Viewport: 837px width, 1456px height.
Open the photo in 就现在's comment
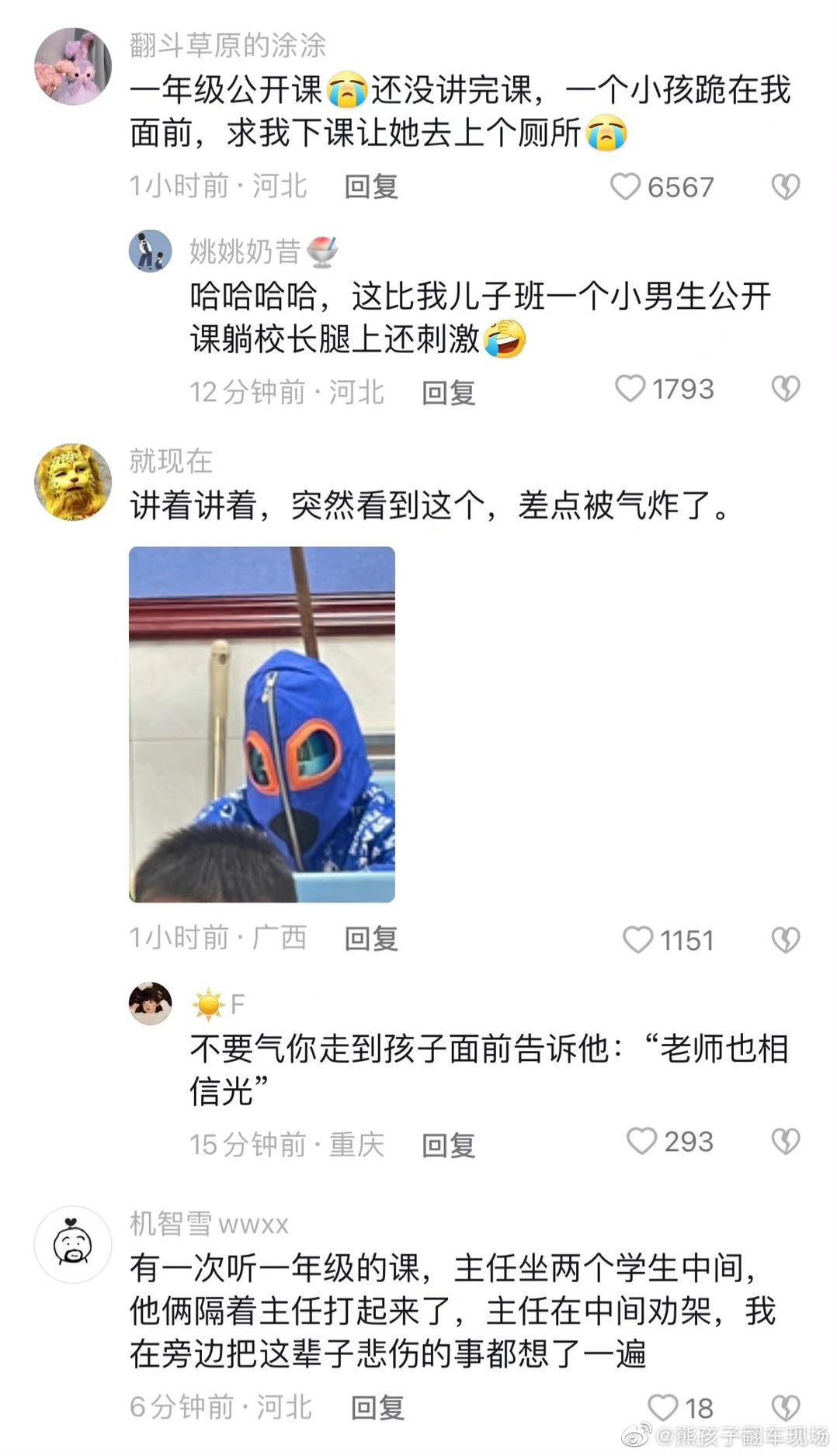coord(262,724)
